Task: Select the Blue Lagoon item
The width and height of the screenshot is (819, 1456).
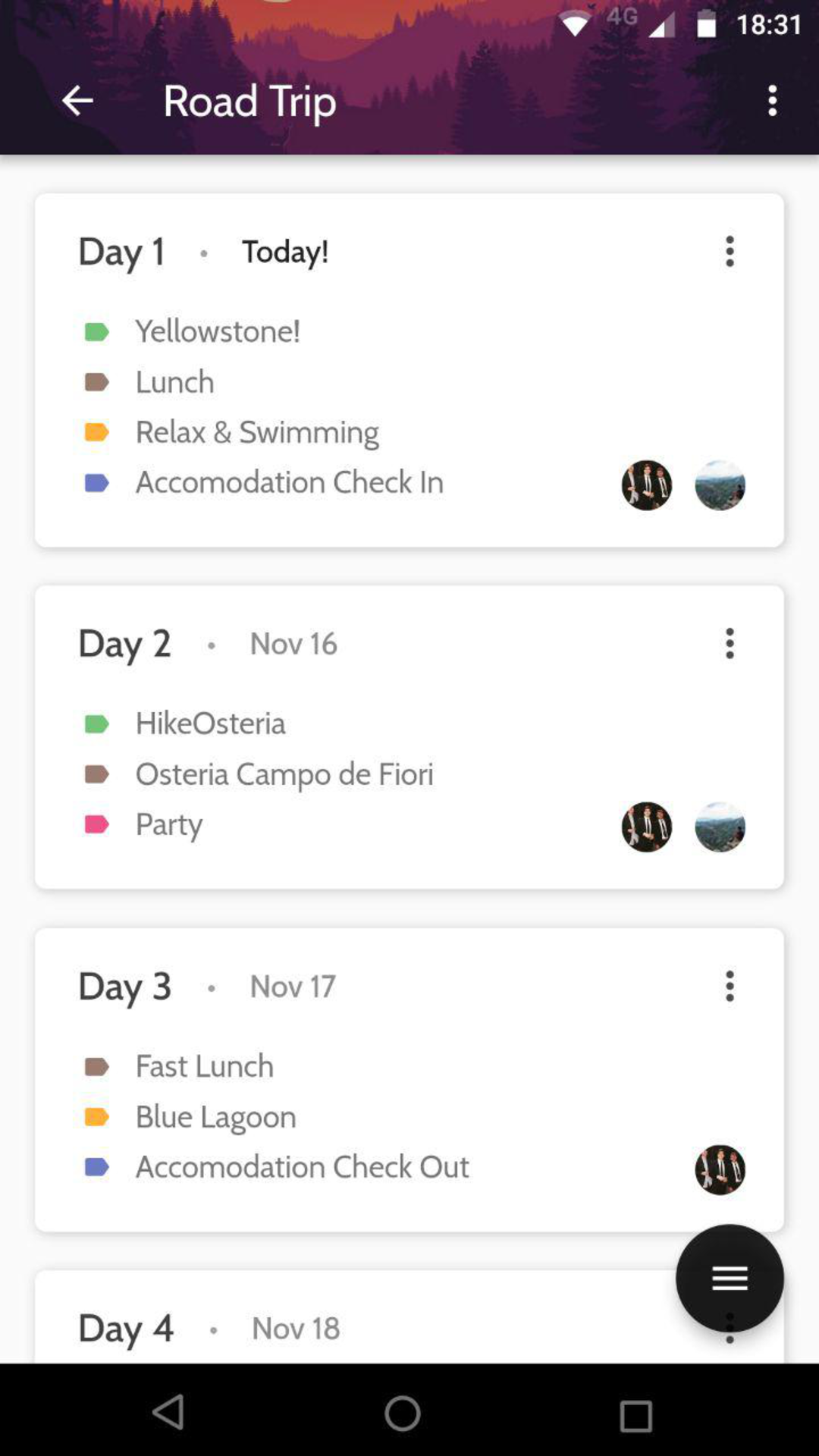Action: pos(215,1117)
